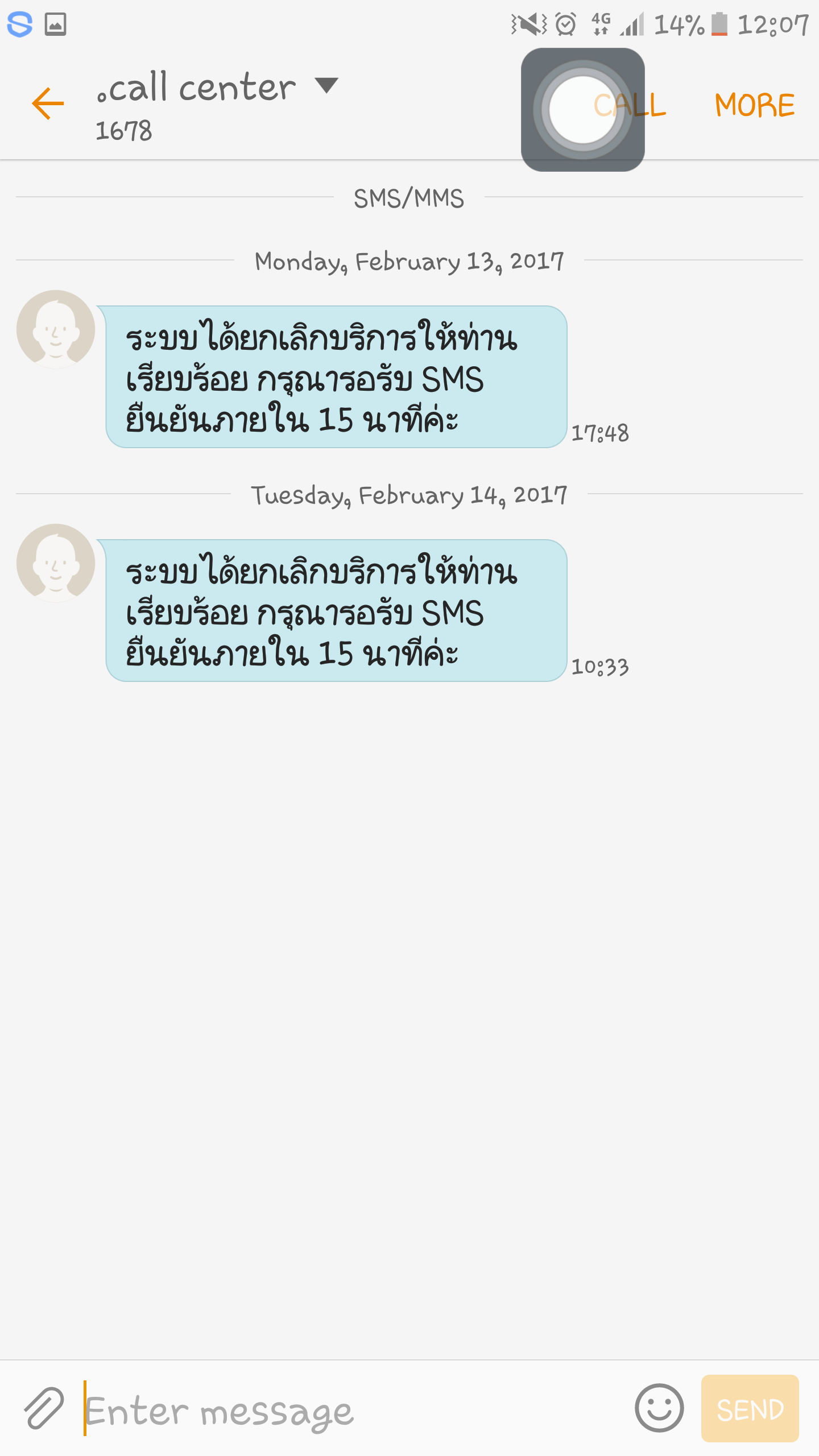Go back to the message list
Screen dimensions: 819x1456
point(48,104)
